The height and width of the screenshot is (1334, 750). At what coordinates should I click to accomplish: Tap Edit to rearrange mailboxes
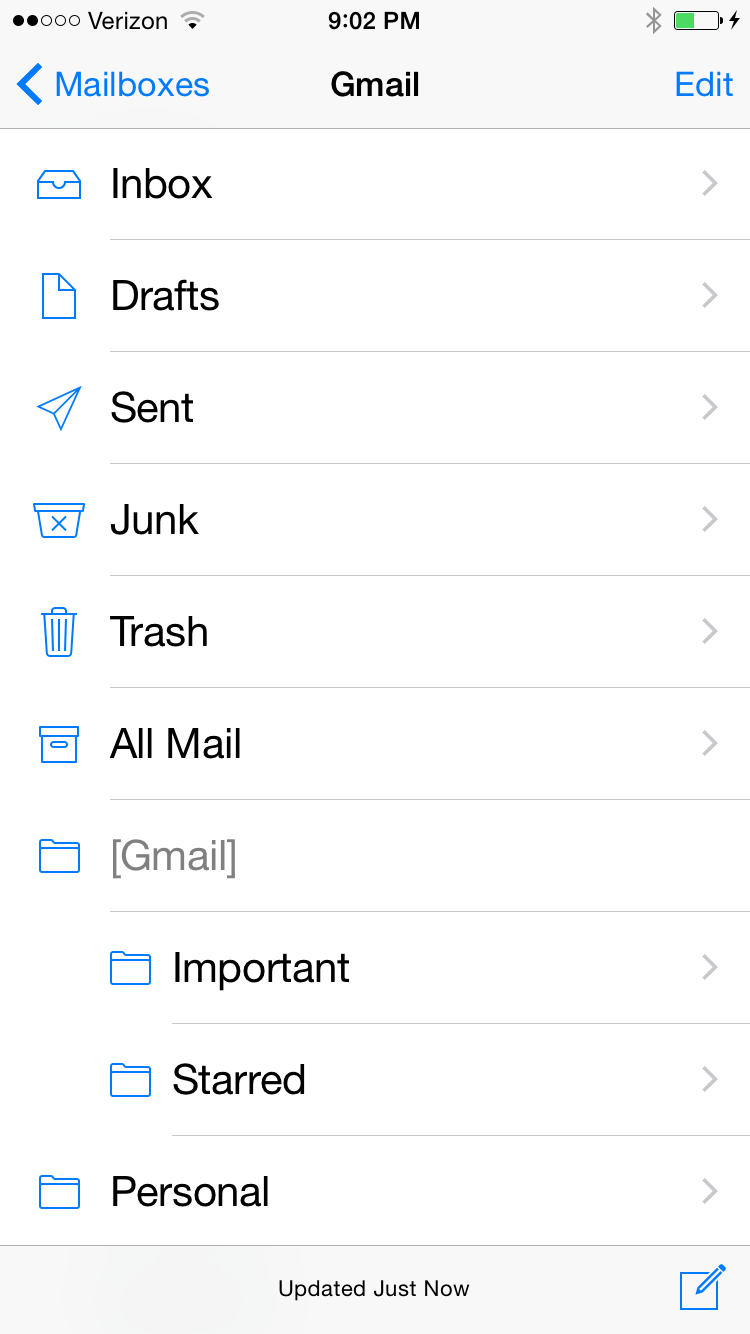tap(703, 84)
